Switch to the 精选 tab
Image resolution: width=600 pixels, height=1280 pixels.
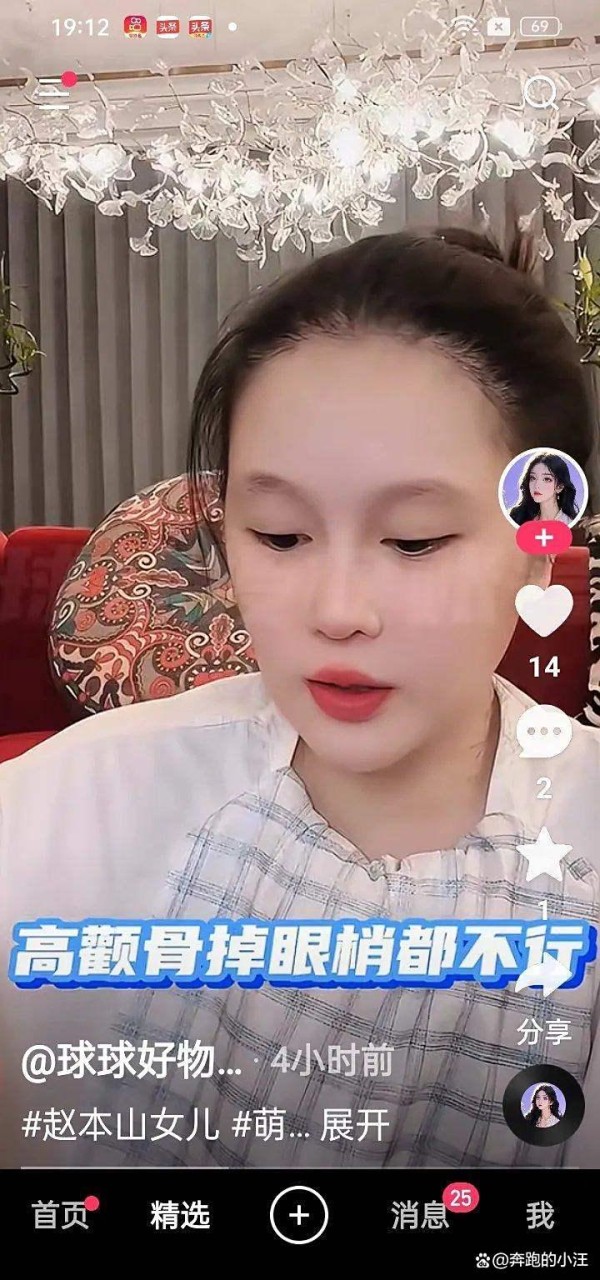180,1215
